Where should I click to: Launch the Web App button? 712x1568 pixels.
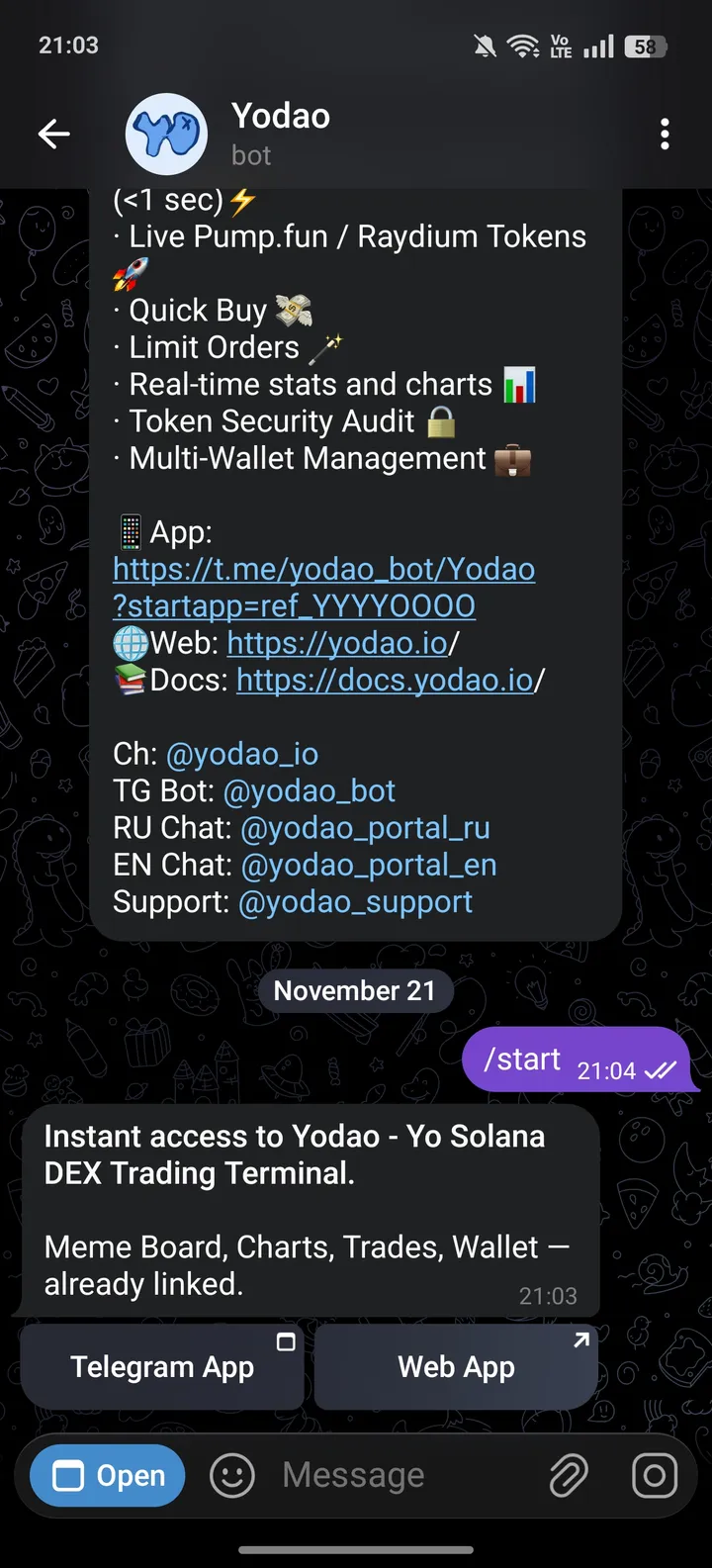click(x=455, y=1366)
